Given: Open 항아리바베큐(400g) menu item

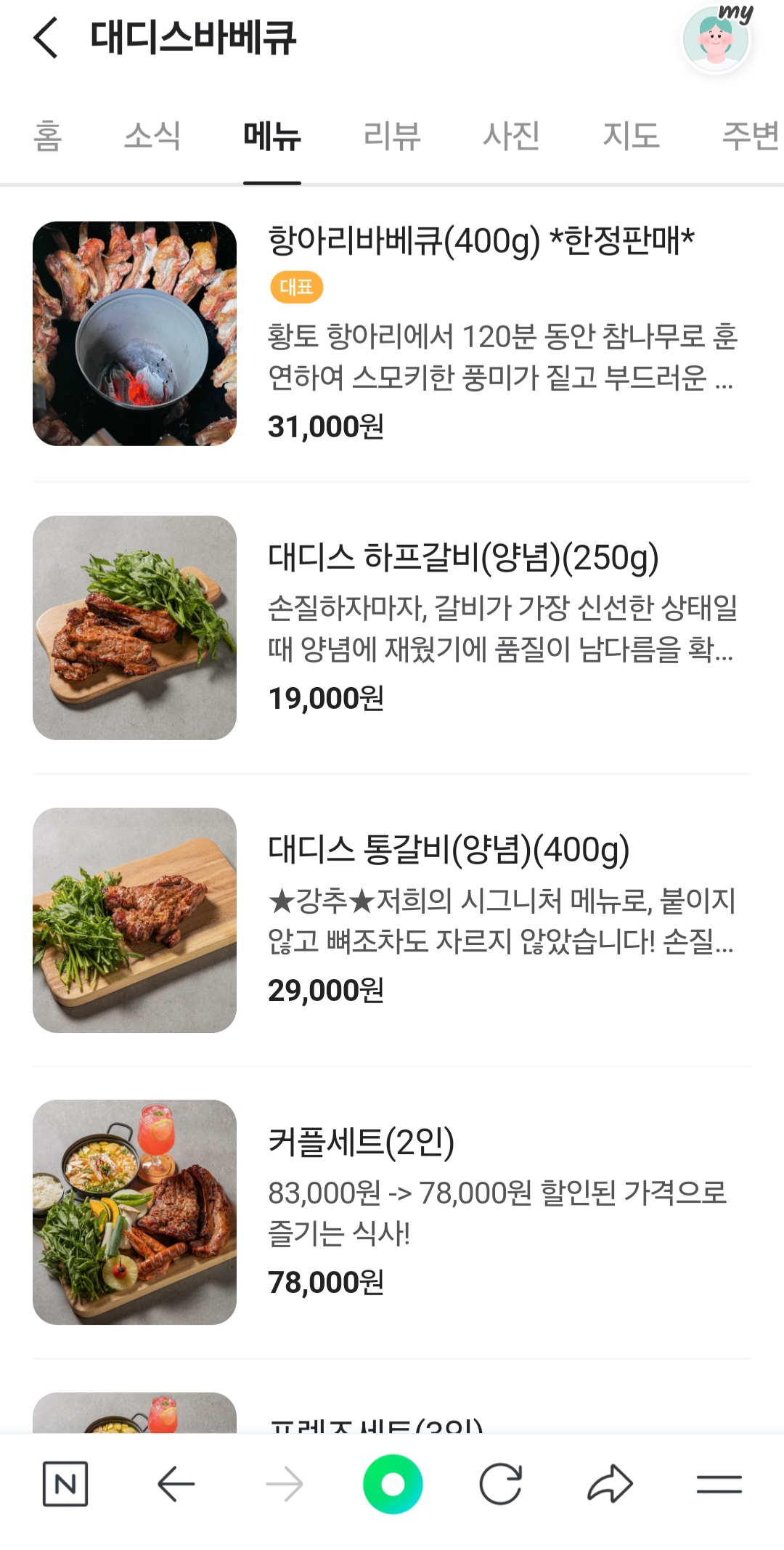Looking at the screenshot, I should 480,241.
